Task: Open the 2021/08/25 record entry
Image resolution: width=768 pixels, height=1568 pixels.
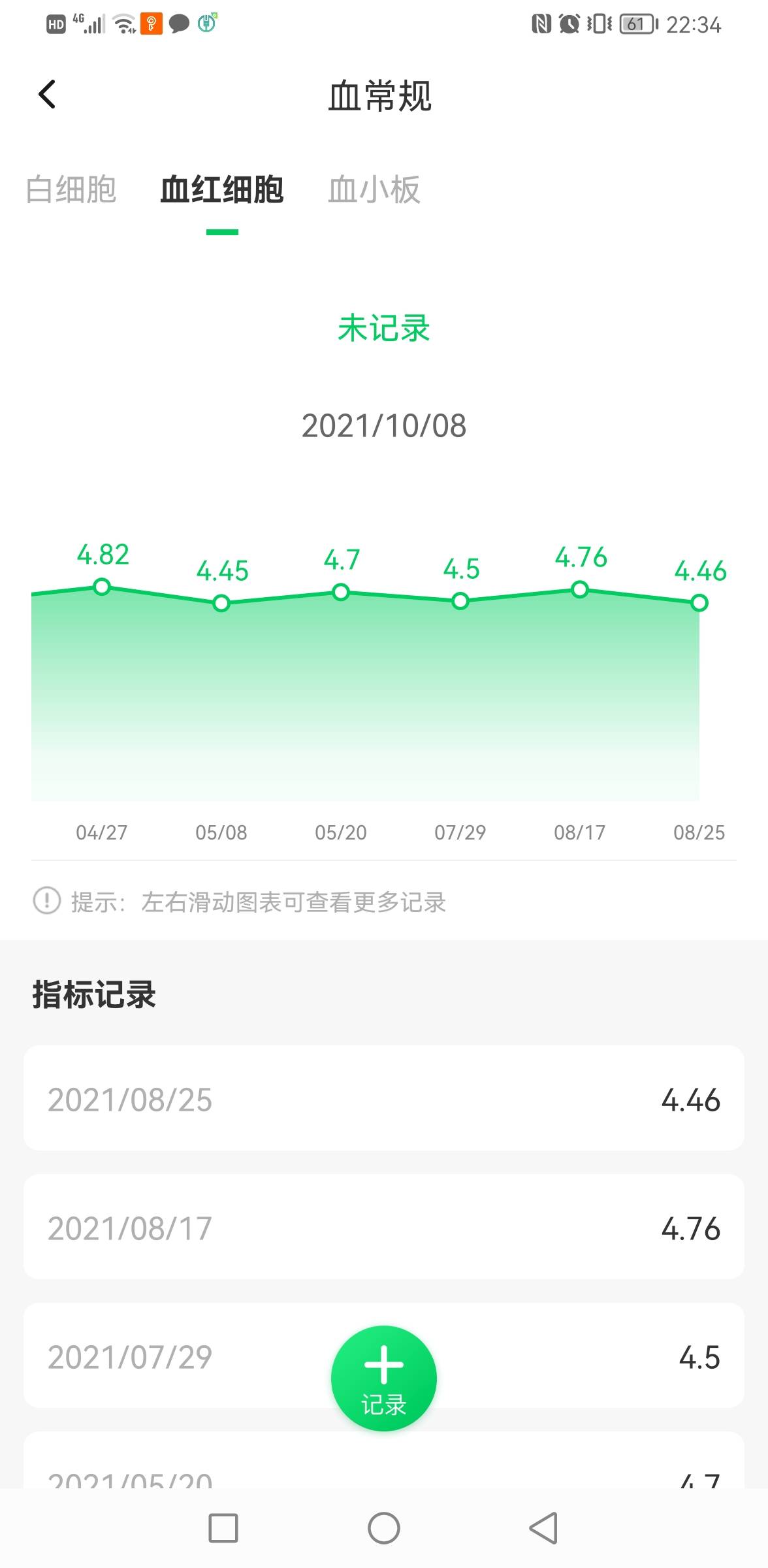Action: pyautogui.click(x=384, y=1100)
